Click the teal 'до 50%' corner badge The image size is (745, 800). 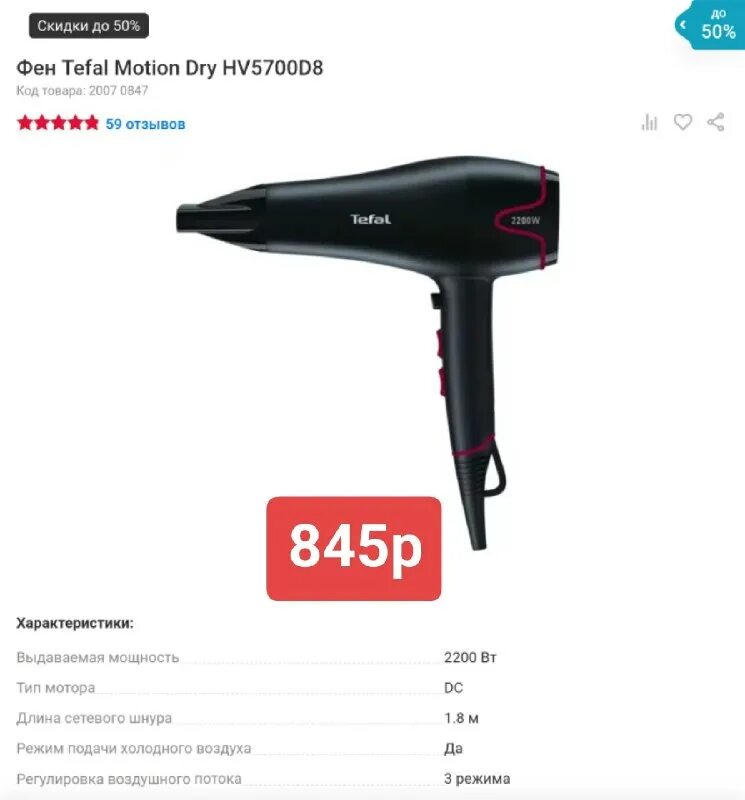[715, 25]
